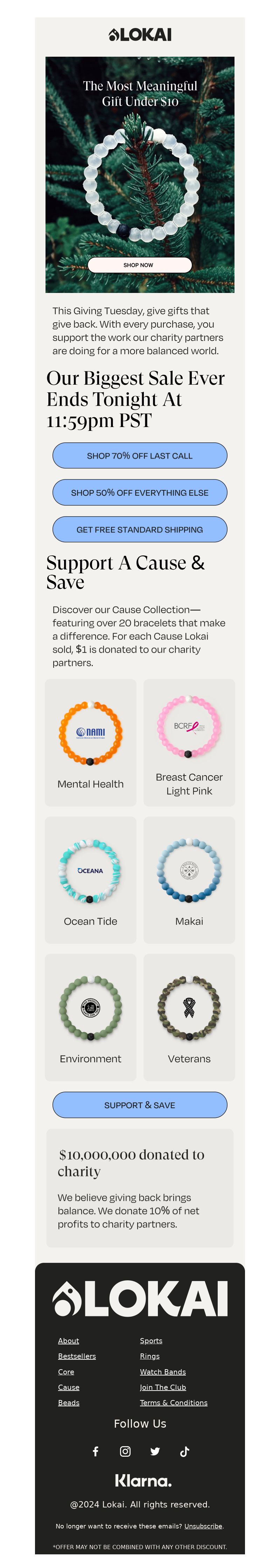The width and height of the screenshot is (280, 1568).
Task: Go to Bestsellers
Action: [x=77, y=1356]
